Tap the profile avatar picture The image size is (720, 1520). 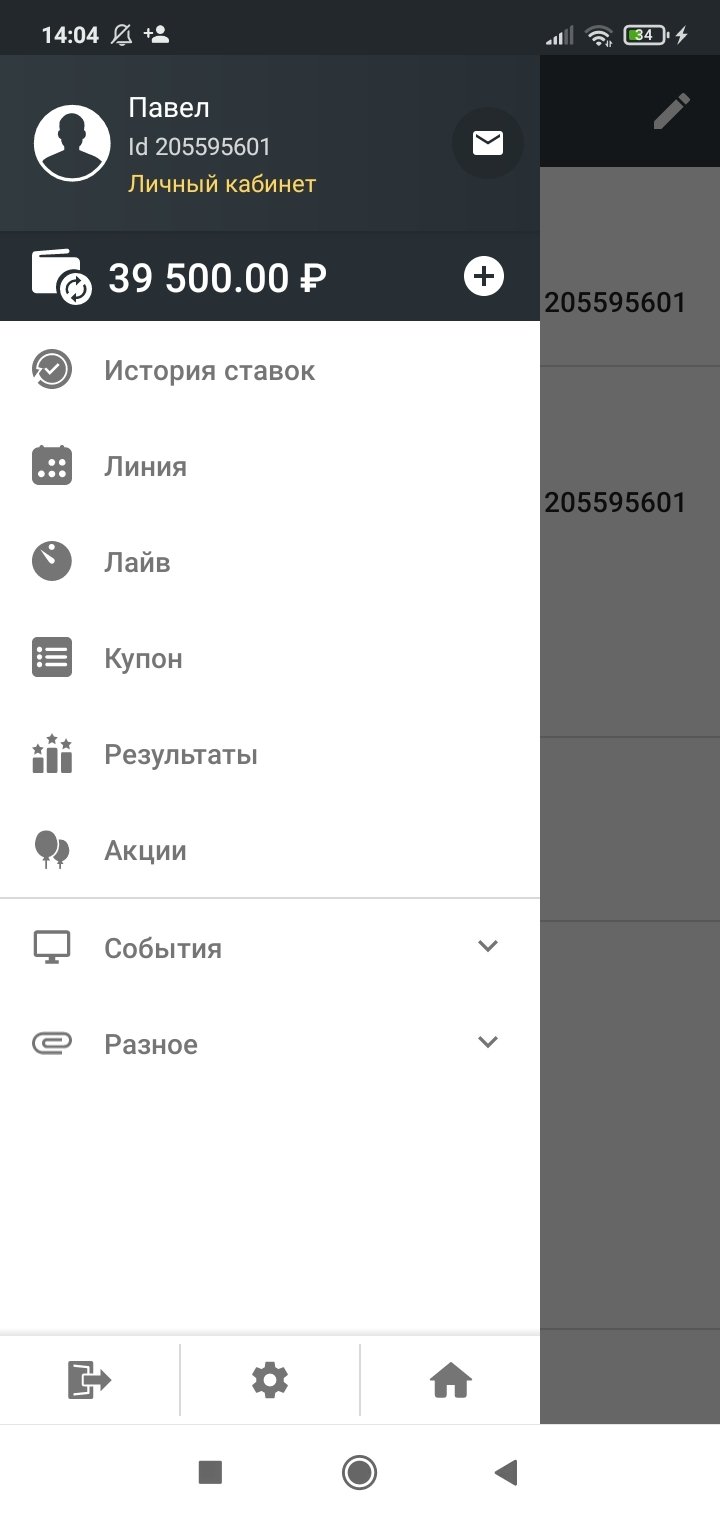pyautogui.click(x=72, y=144)
